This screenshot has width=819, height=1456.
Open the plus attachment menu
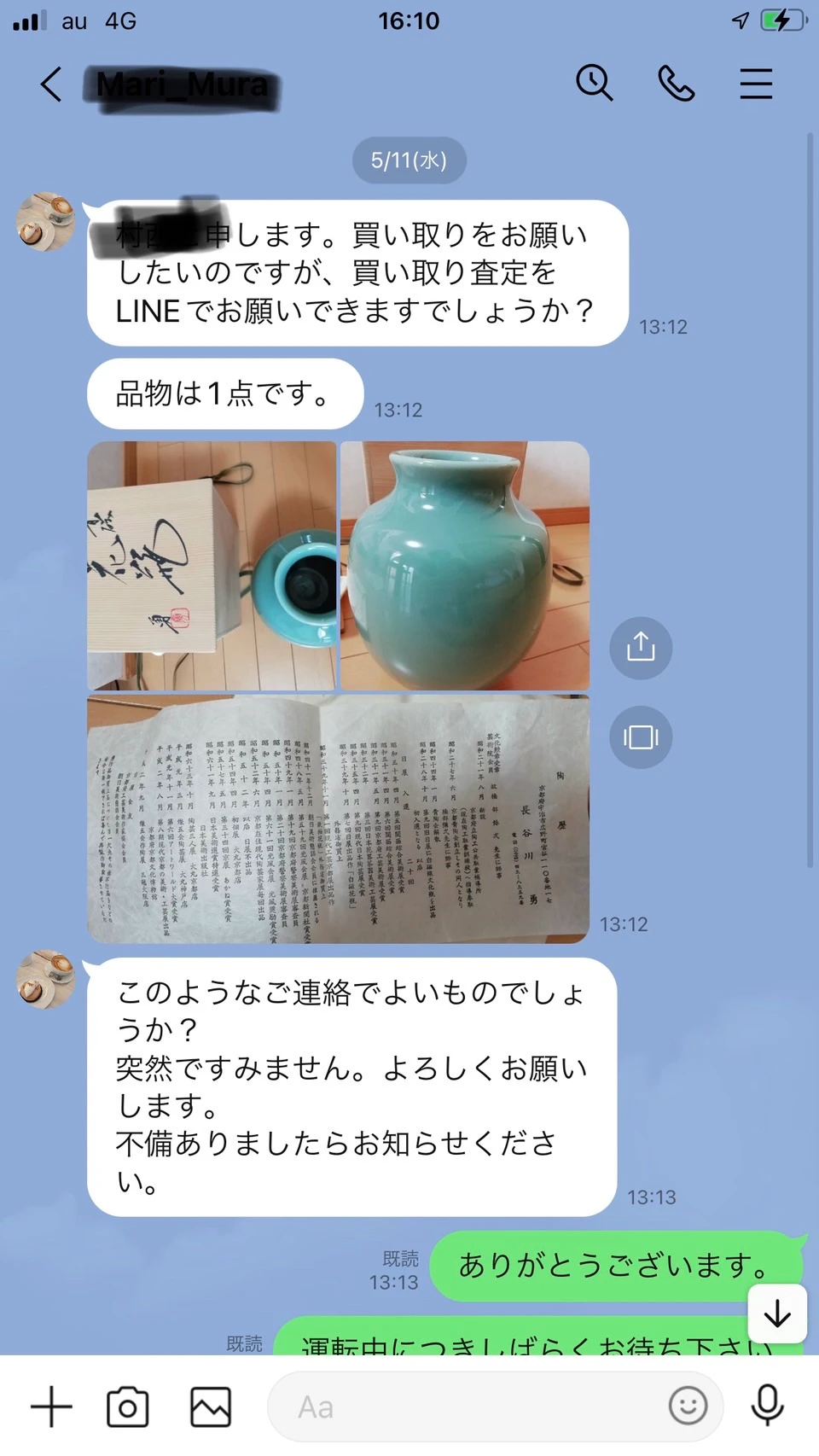click(51, 1406)
